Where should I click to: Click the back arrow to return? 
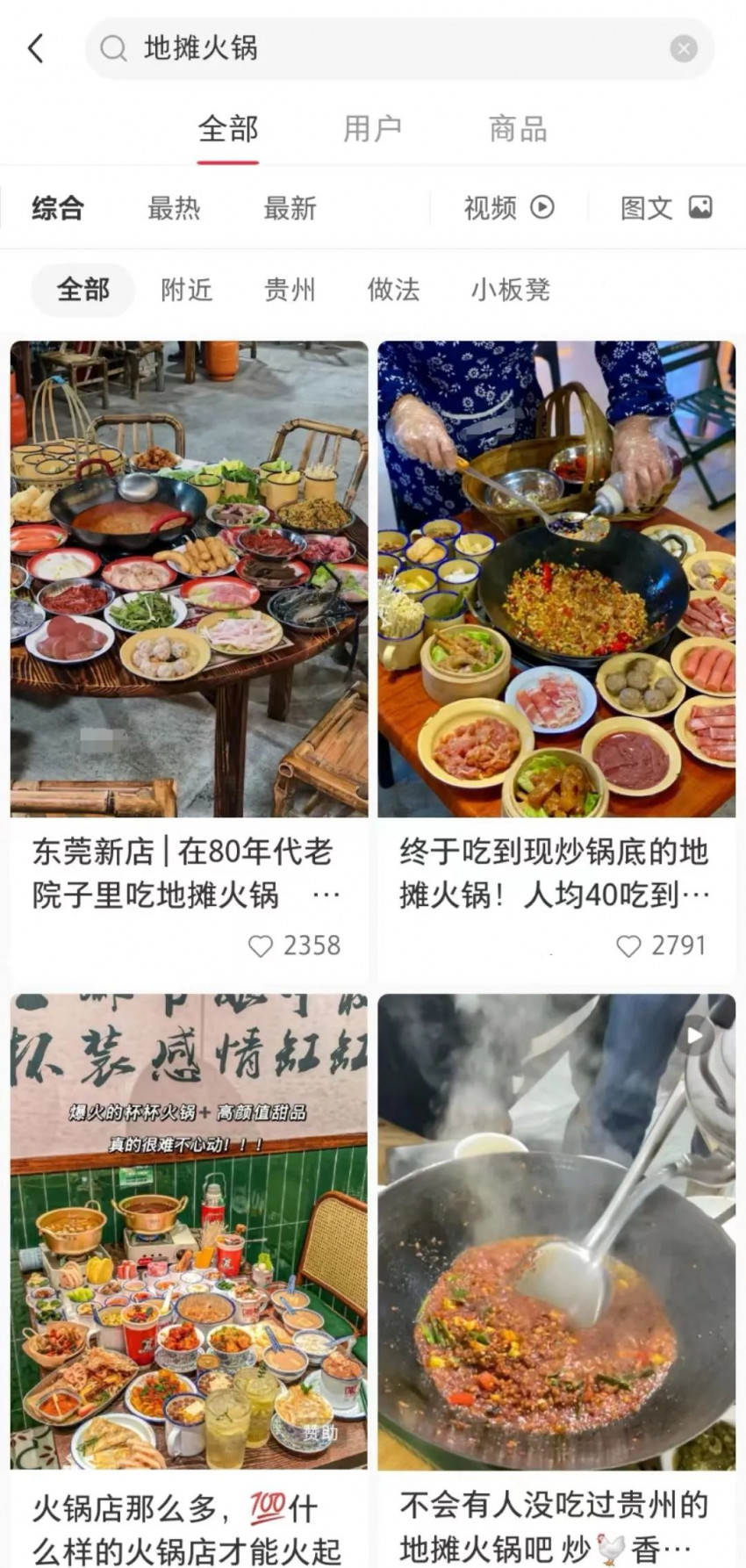coord(36,48)
